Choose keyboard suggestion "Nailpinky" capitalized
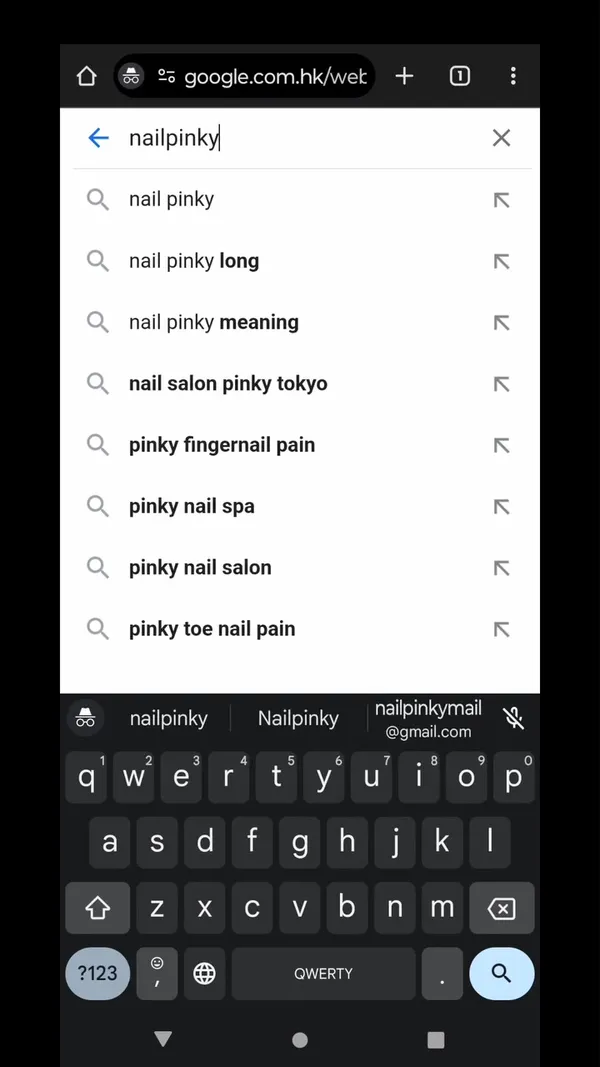The width and height of the screenshot is (600, 1067). (x=298, y=719)
